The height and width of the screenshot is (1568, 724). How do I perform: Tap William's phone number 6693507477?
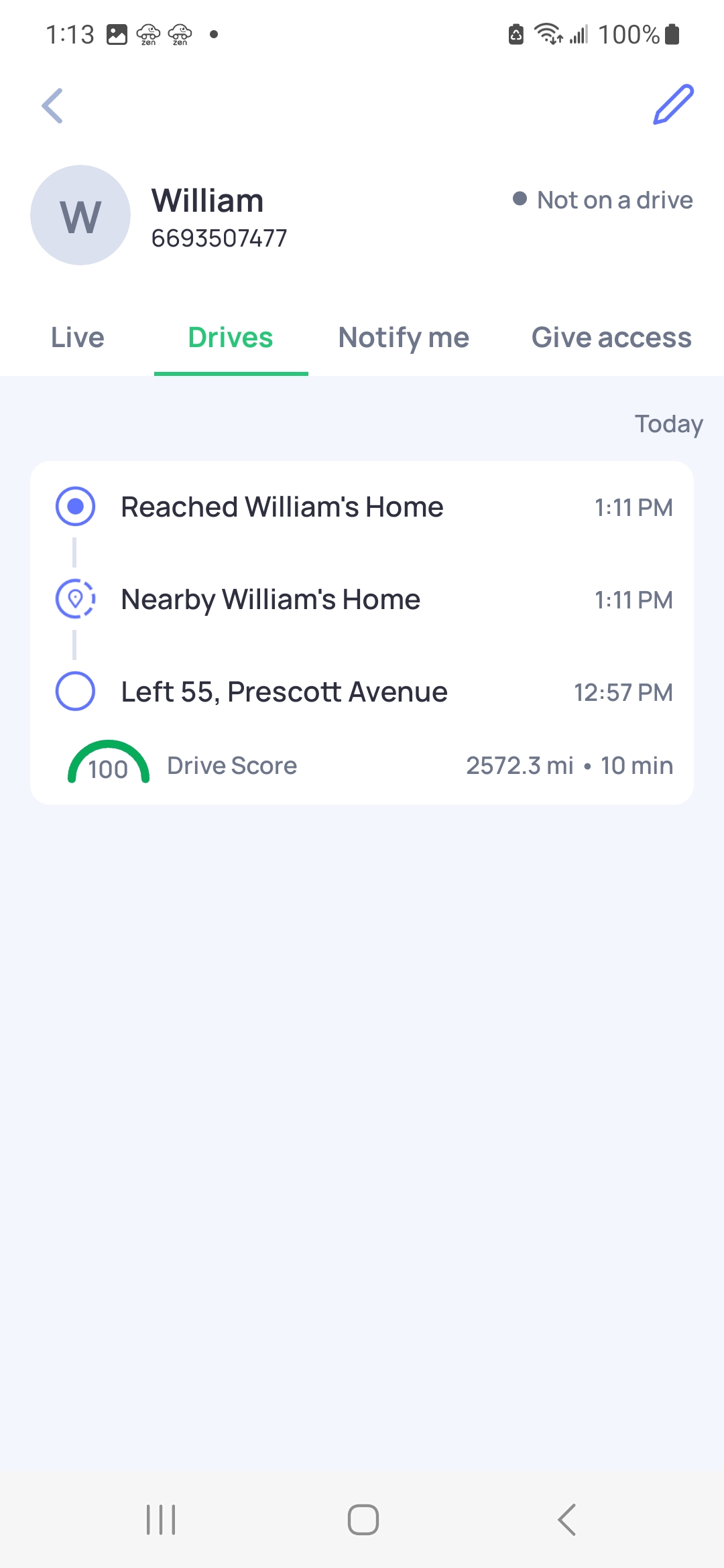(219, 237)
